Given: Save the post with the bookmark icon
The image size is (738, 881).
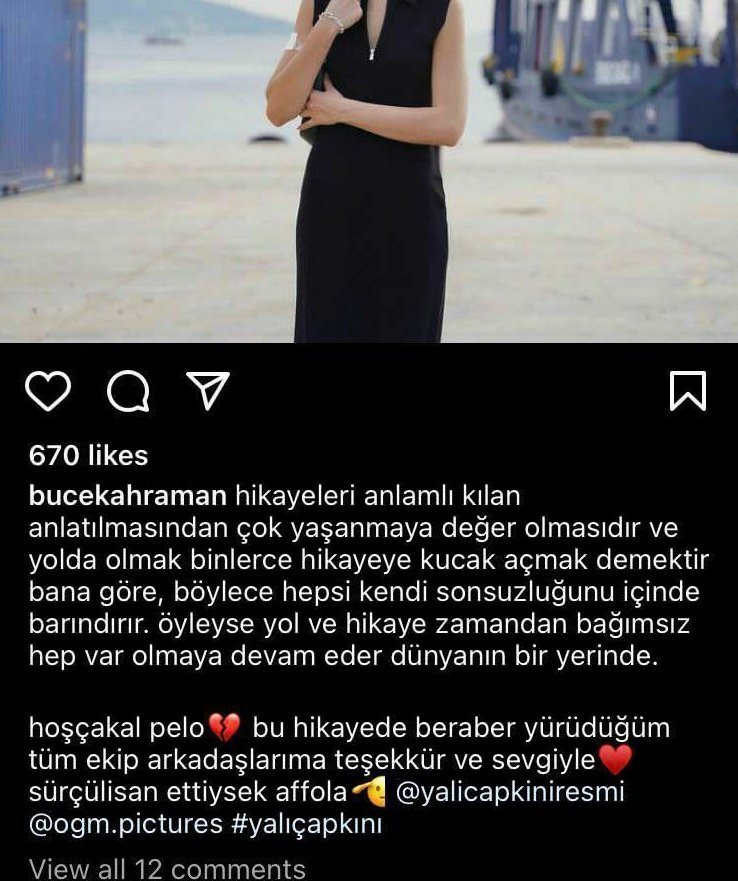Looking at the screenshot, I should [688, 391].
